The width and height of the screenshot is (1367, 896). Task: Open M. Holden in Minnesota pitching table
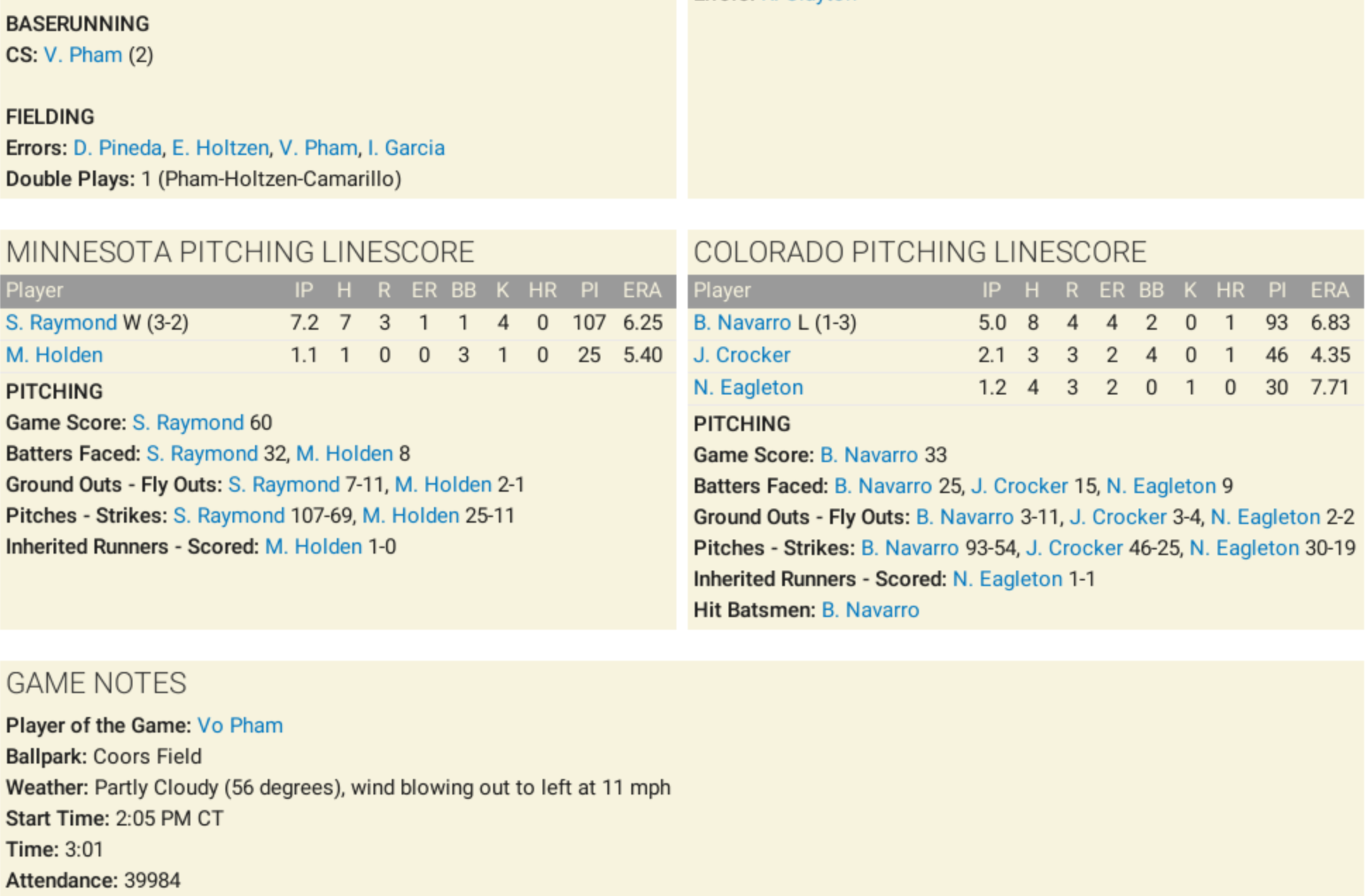point(54,355)
